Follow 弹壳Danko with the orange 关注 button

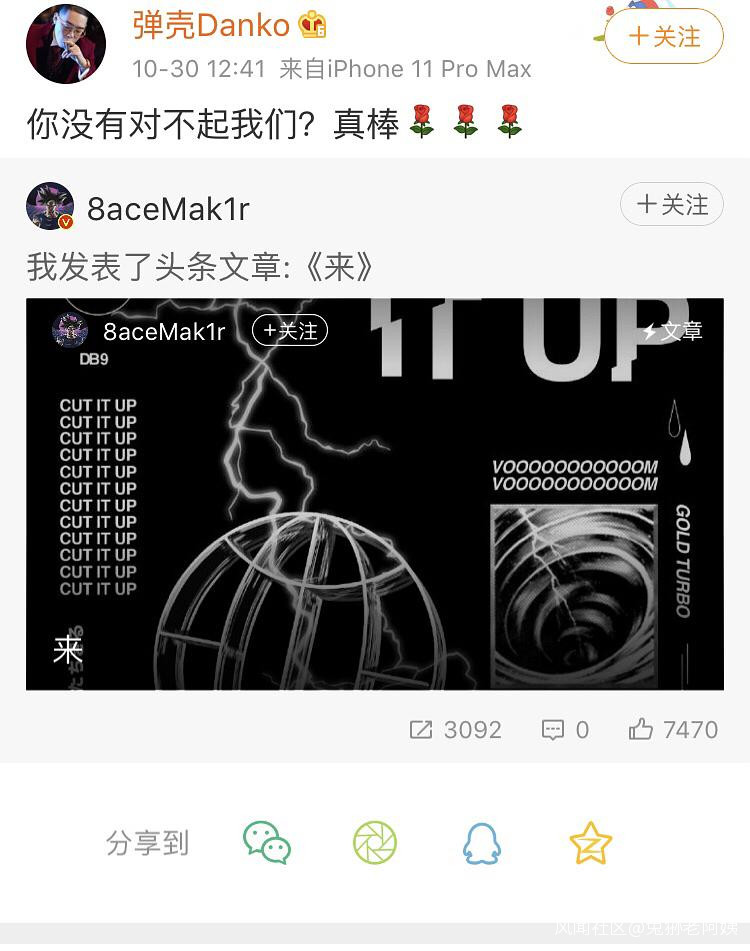click(664, 36)
